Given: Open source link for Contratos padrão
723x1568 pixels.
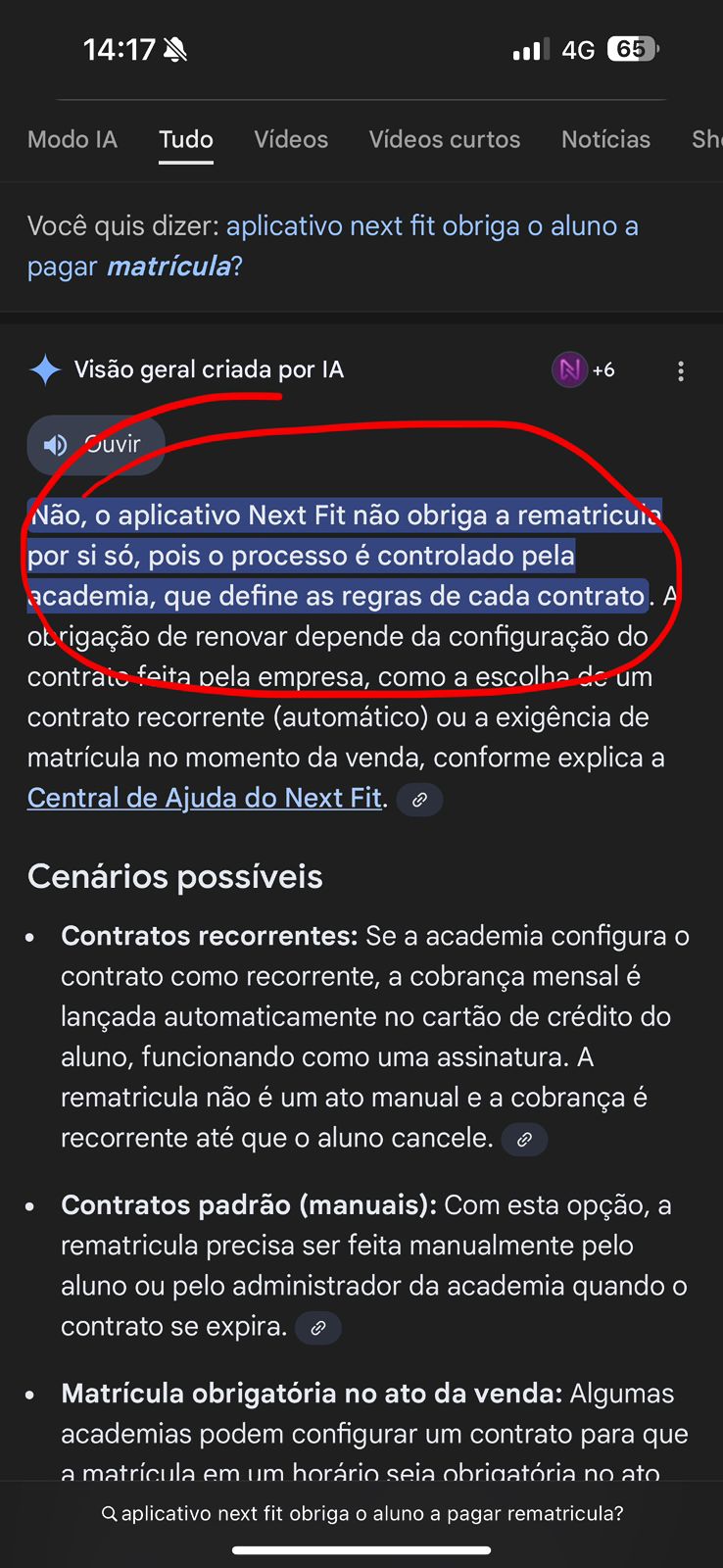Looking at the screenshot, I should [318, 1328].
